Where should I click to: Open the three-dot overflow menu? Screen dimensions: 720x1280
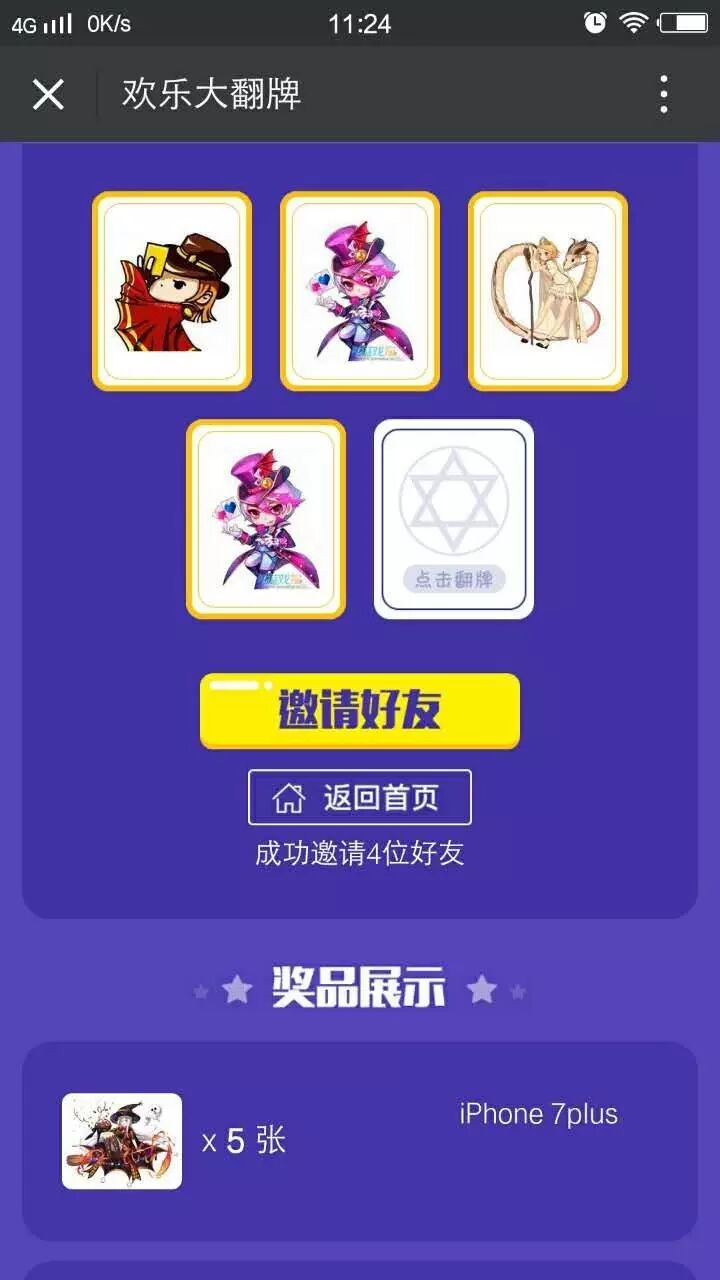tap(663, 95)
